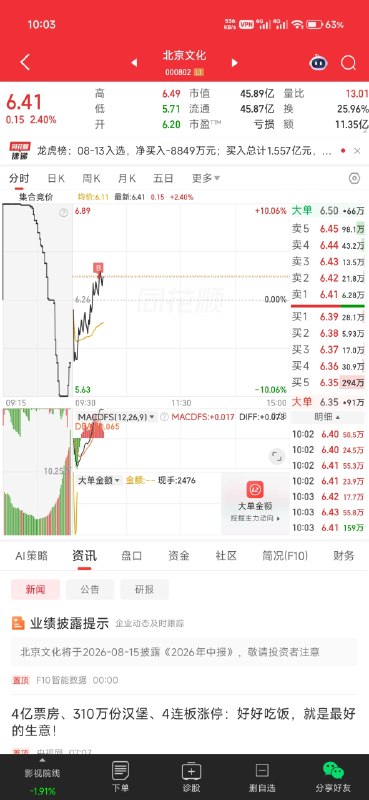Open the search magnifier icon
Image resolution: width=369 pixels, height=800 pixels.
pos(349,63)
